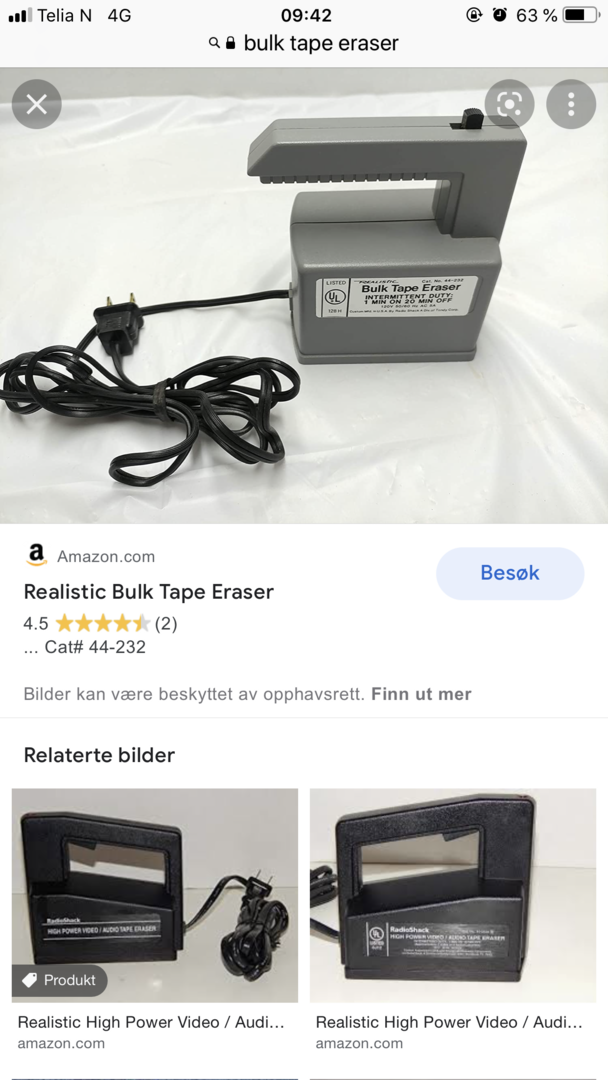The width and height of the screenshot is (608, 1080).
Task: Search this image with Lens
Action: [x=510, y=104]
